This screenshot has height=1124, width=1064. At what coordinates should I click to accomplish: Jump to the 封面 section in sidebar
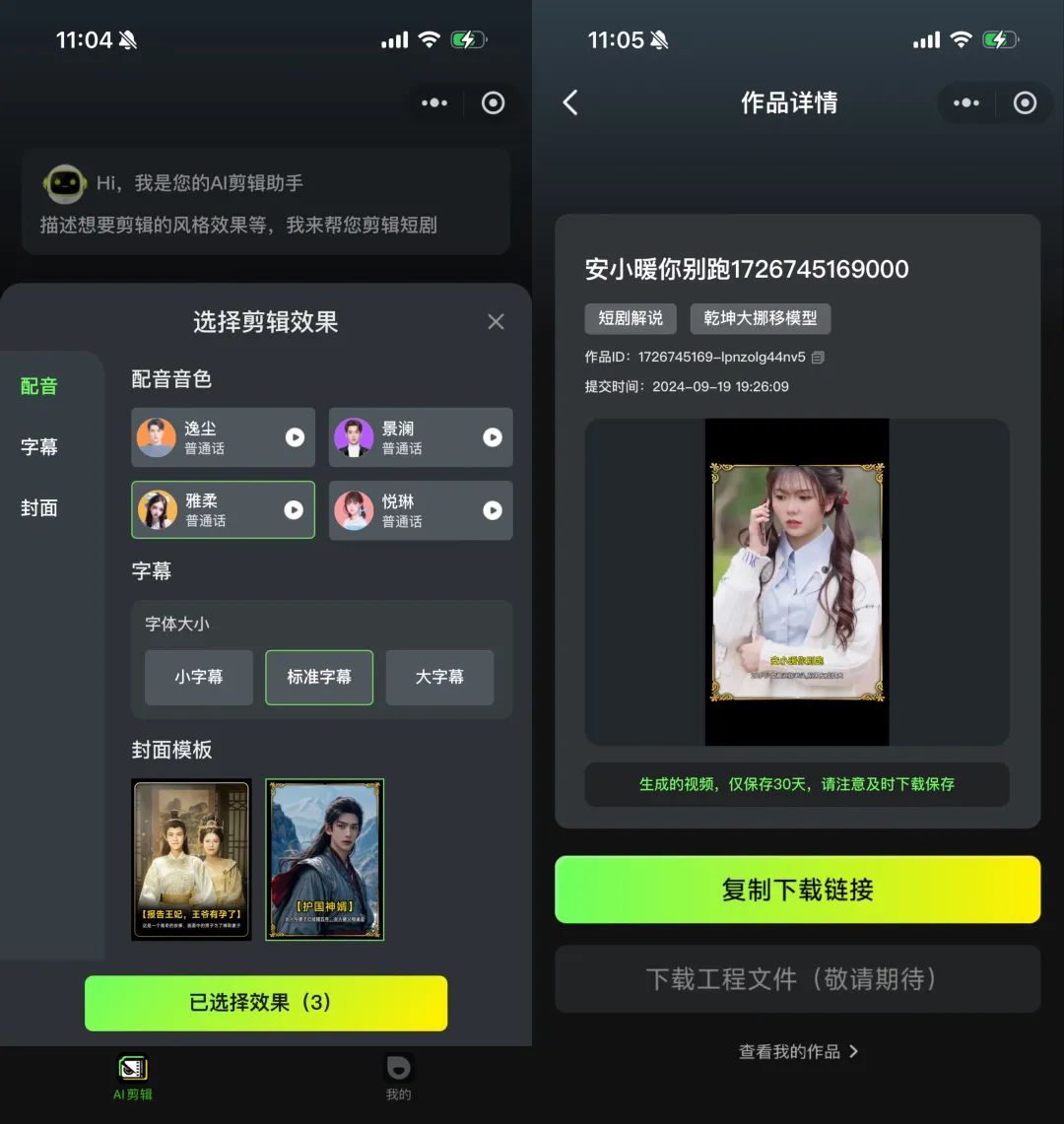point(39,508)
